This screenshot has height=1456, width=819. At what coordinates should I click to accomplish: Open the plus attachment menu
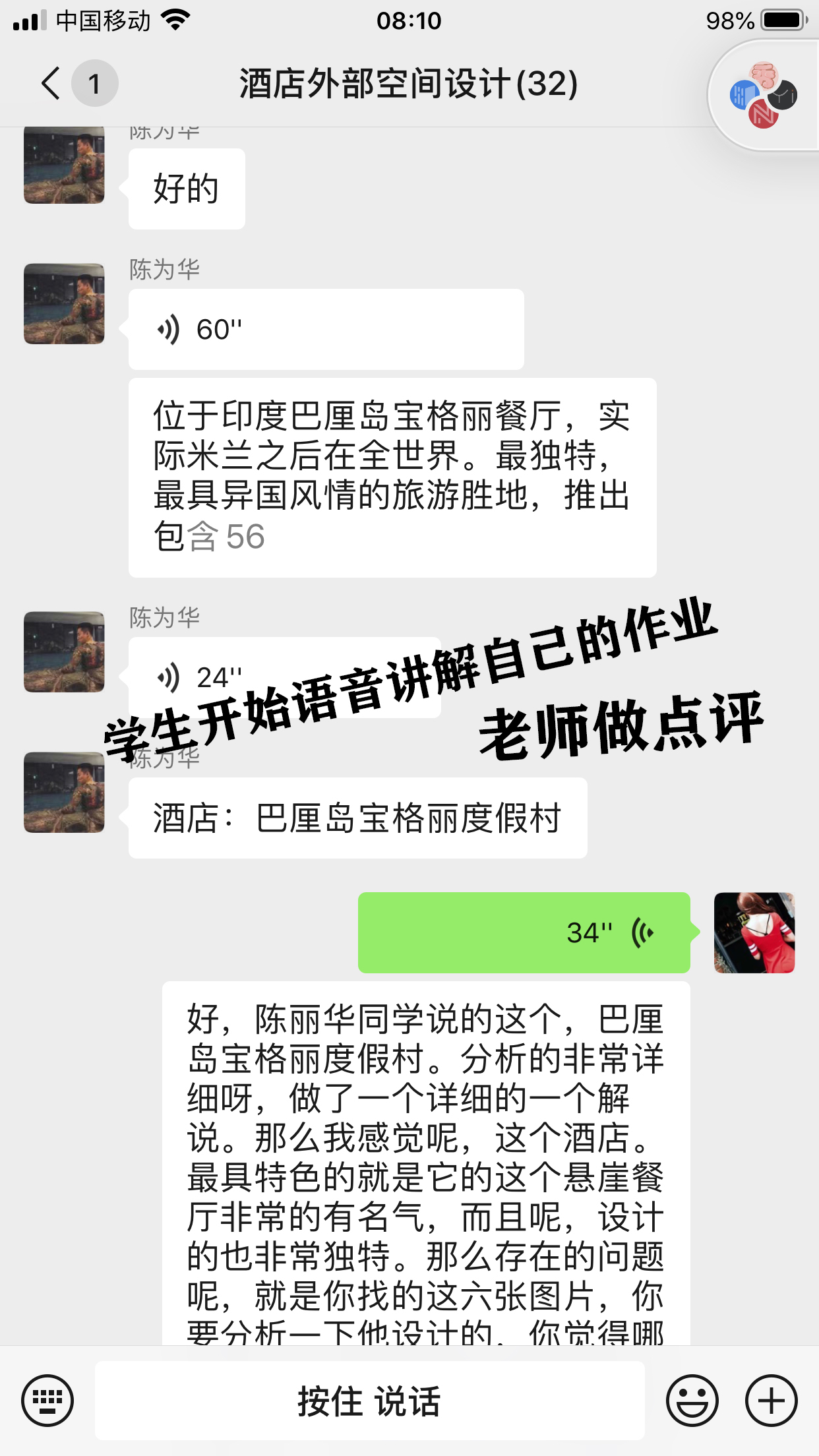tap(771, 1400)
